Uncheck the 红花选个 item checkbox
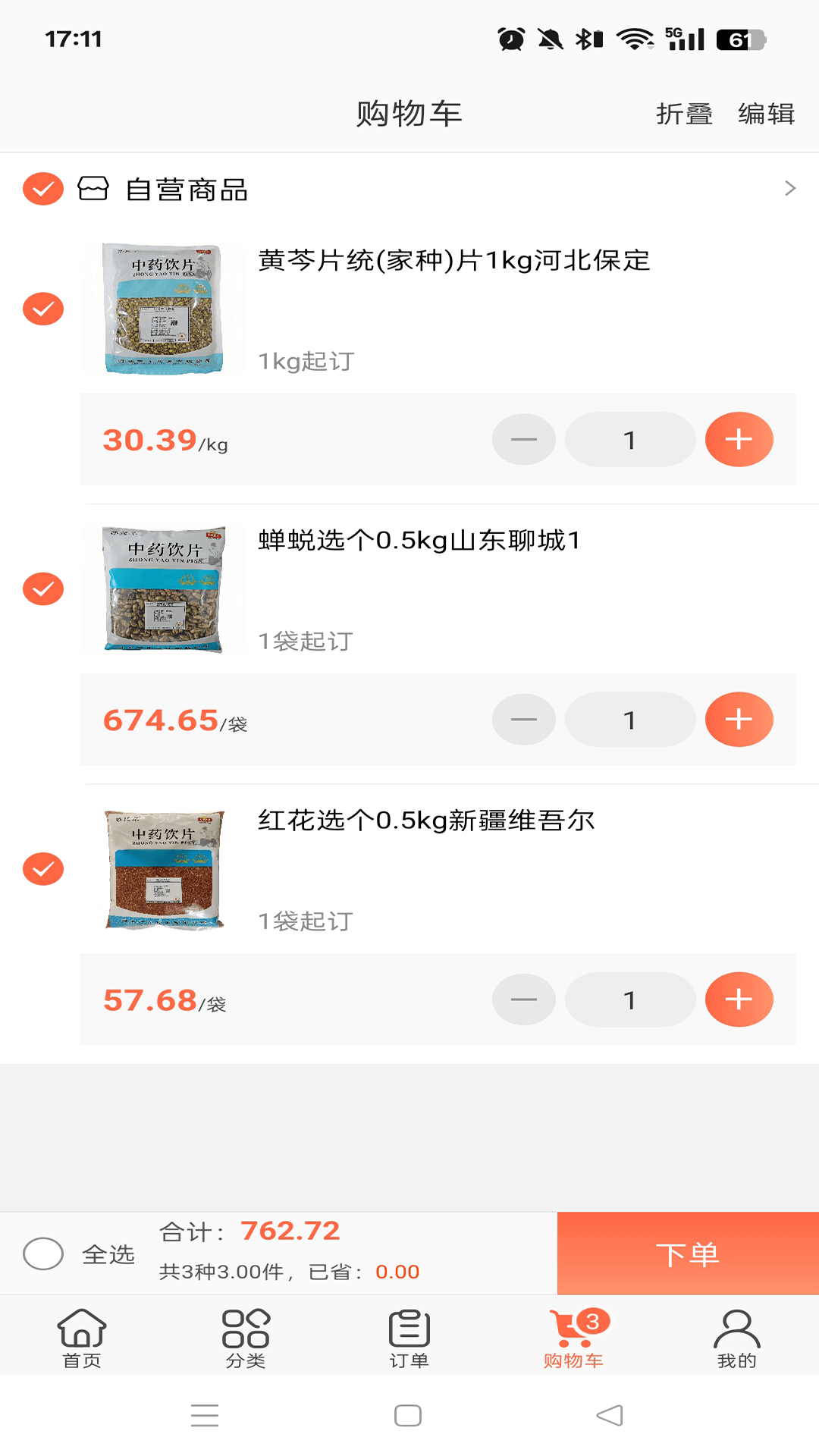Image resolution: width=819 pixels, height=1456 pixels. coord(43,868)
